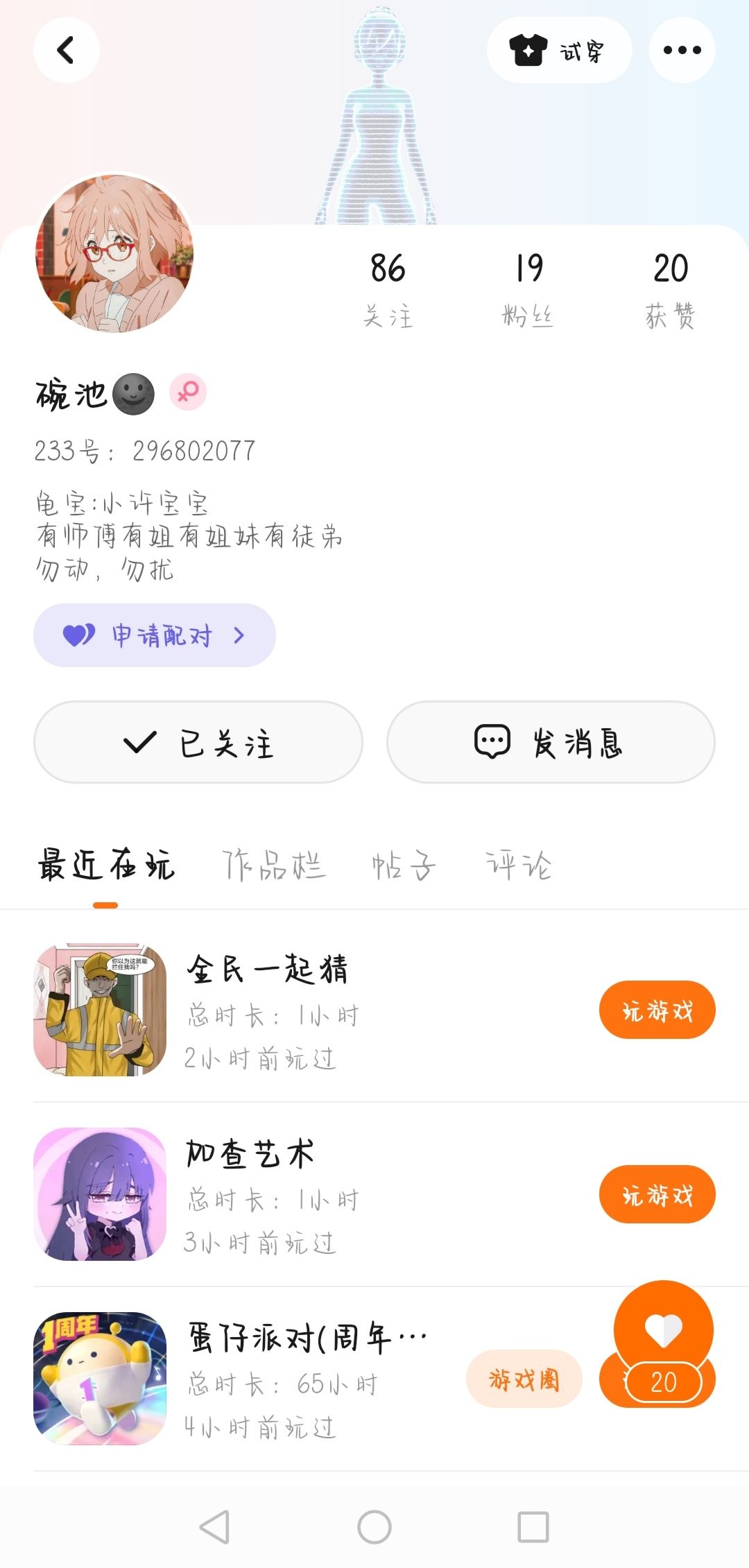Image resolution: width=749 pixels, height=1568 pixels.
Task: Switch to the 作品栏 tab
Action: point(274,865)
